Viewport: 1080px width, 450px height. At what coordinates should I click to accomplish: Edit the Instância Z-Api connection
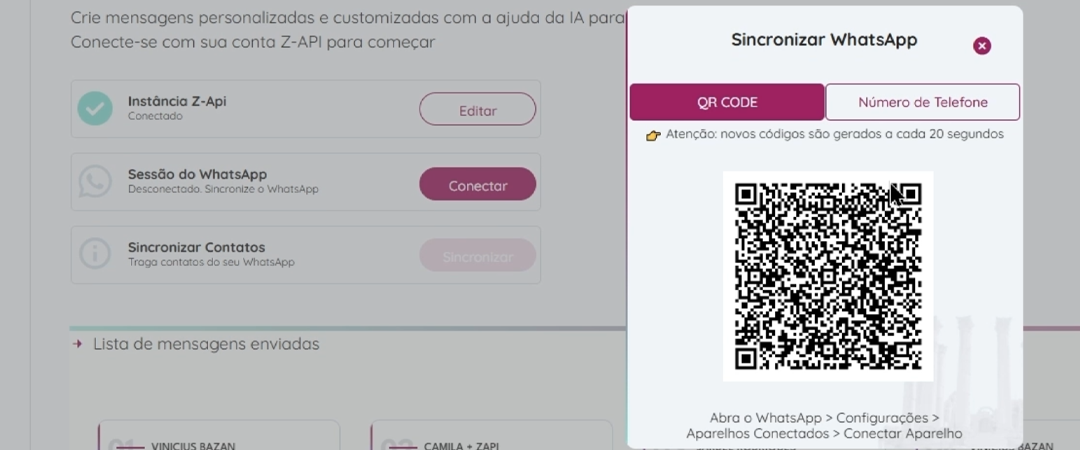pyautogui.click(x=477, y=110)
